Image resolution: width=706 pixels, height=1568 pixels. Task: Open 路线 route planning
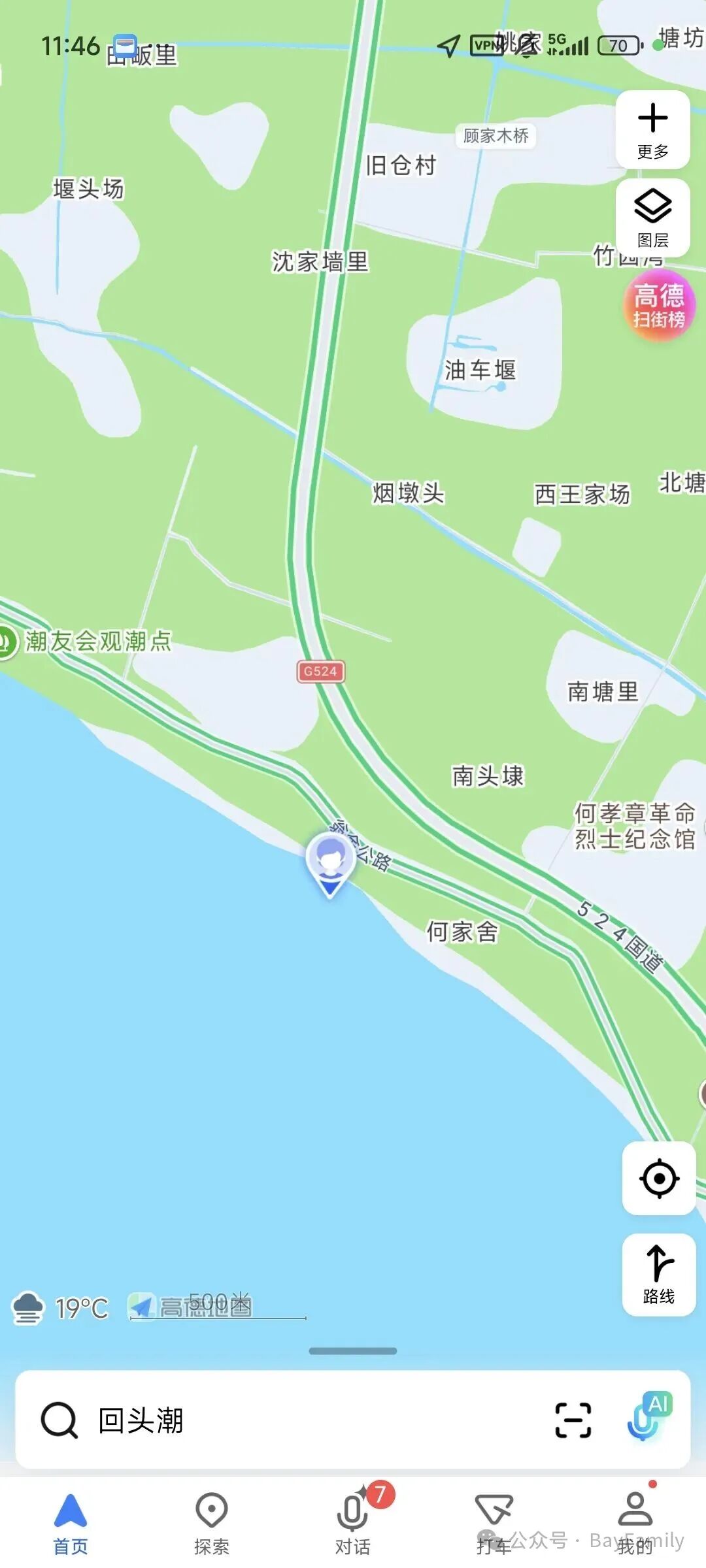[x=658, y=1274]
